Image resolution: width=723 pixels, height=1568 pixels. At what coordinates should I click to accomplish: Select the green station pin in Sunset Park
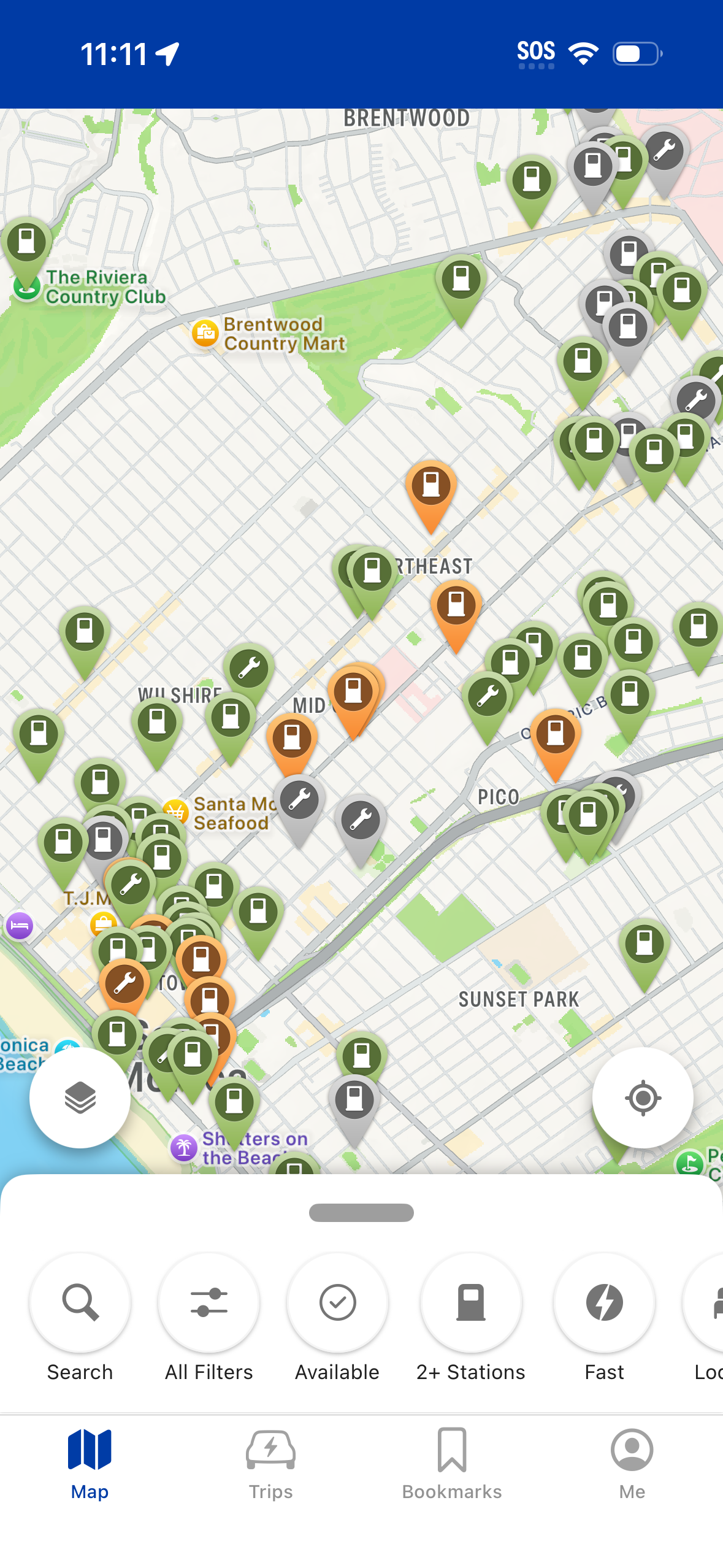pos(644,945)
